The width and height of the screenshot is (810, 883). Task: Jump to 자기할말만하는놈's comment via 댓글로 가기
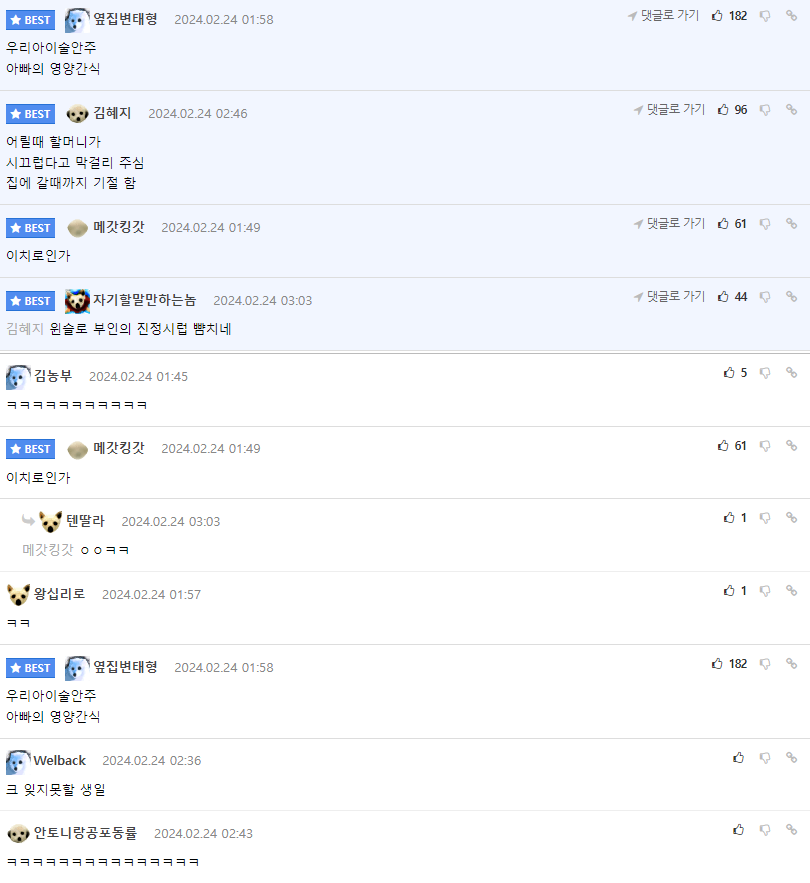[x=669, y=297]
